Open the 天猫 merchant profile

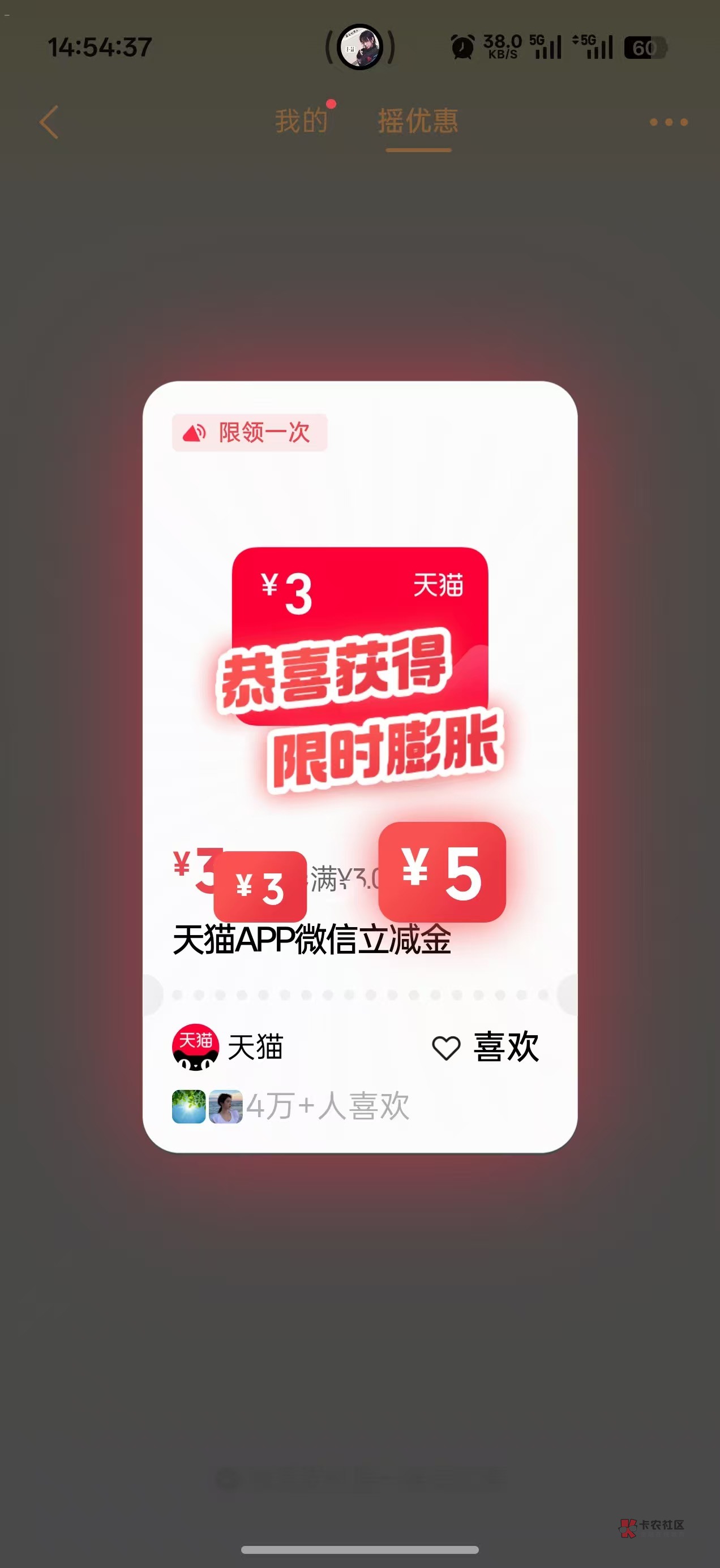point(228,1047)
